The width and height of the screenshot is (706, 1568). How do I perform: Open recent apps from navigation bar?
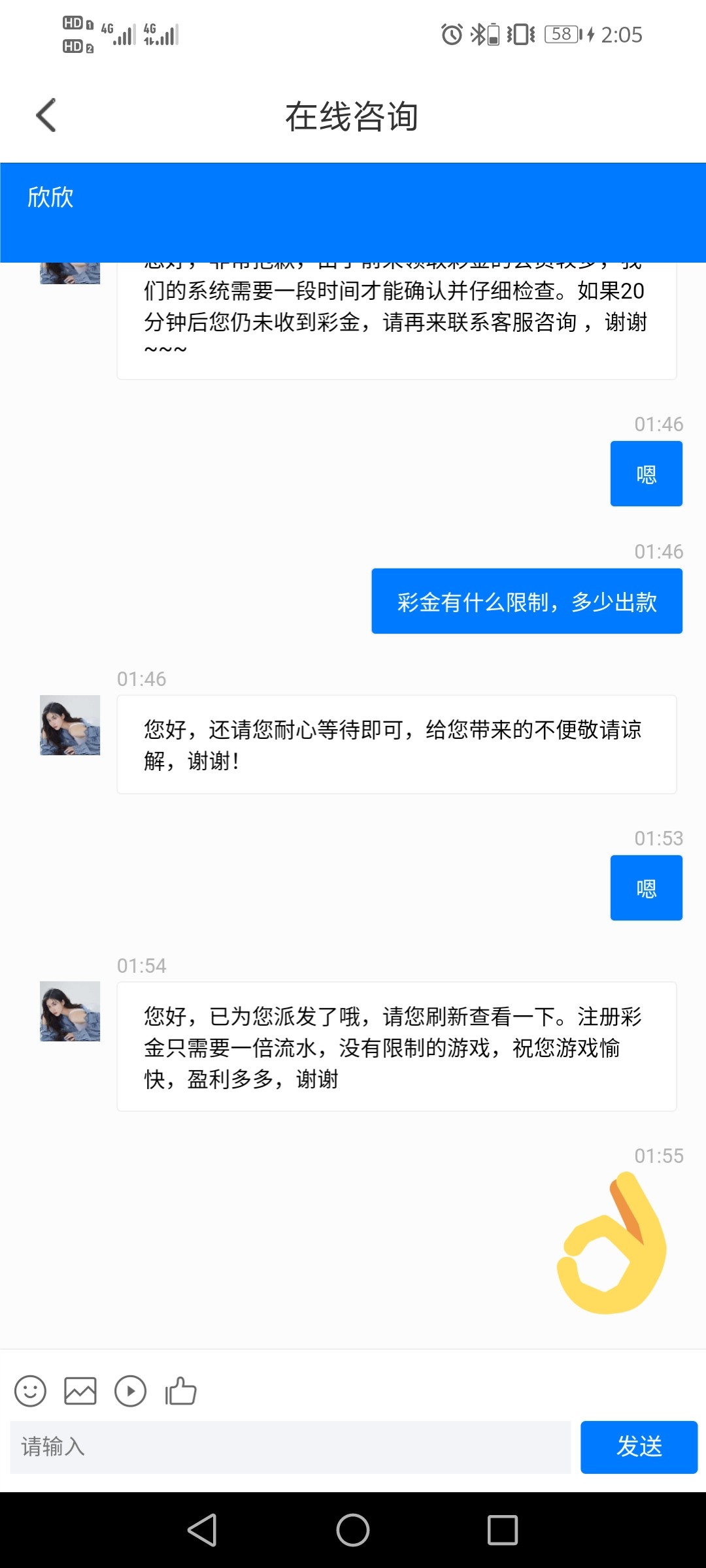pos(503,1530)
